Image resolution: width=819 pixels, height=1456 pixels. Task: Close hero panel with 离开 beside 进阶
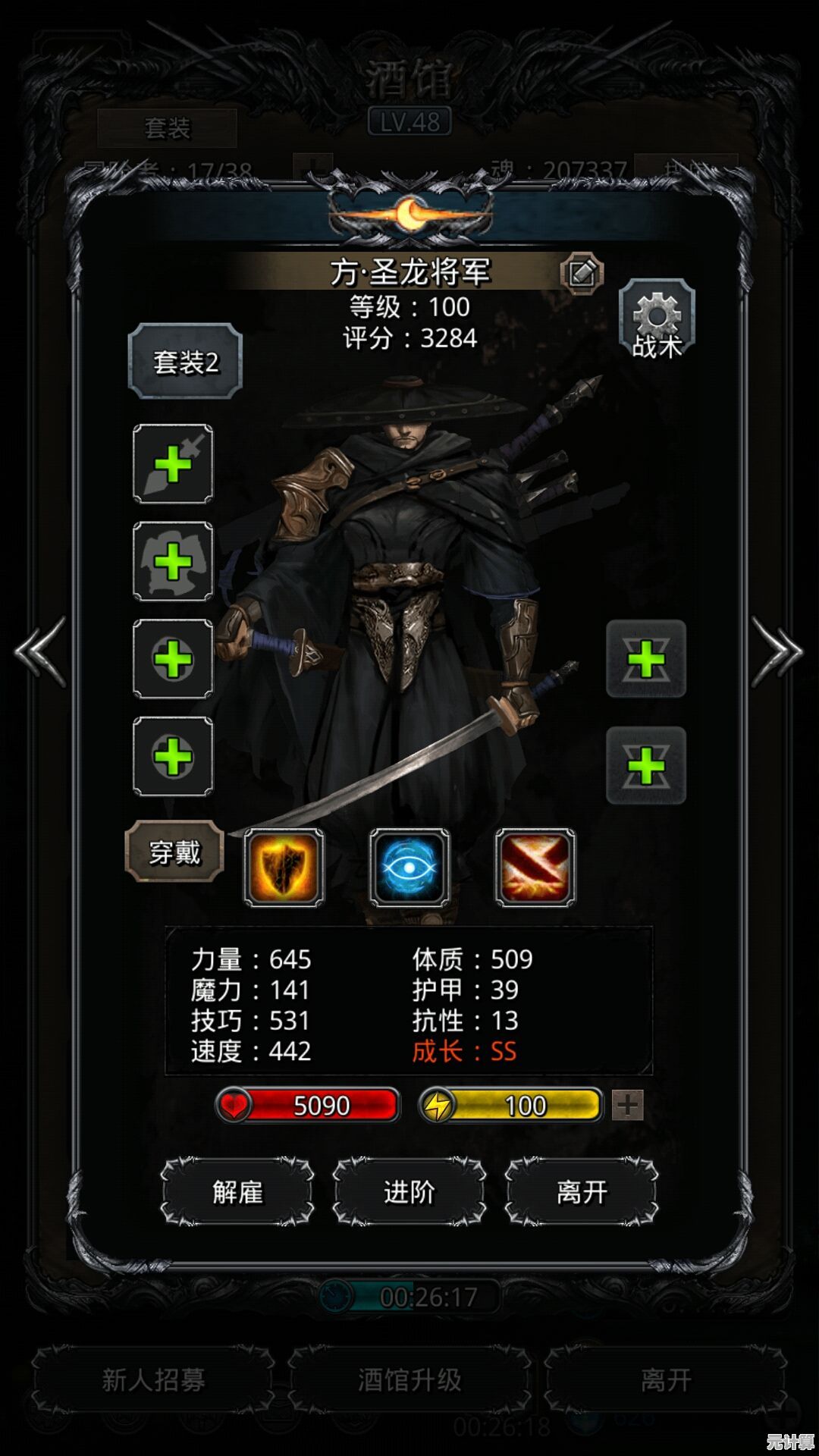pos(582,1192)
